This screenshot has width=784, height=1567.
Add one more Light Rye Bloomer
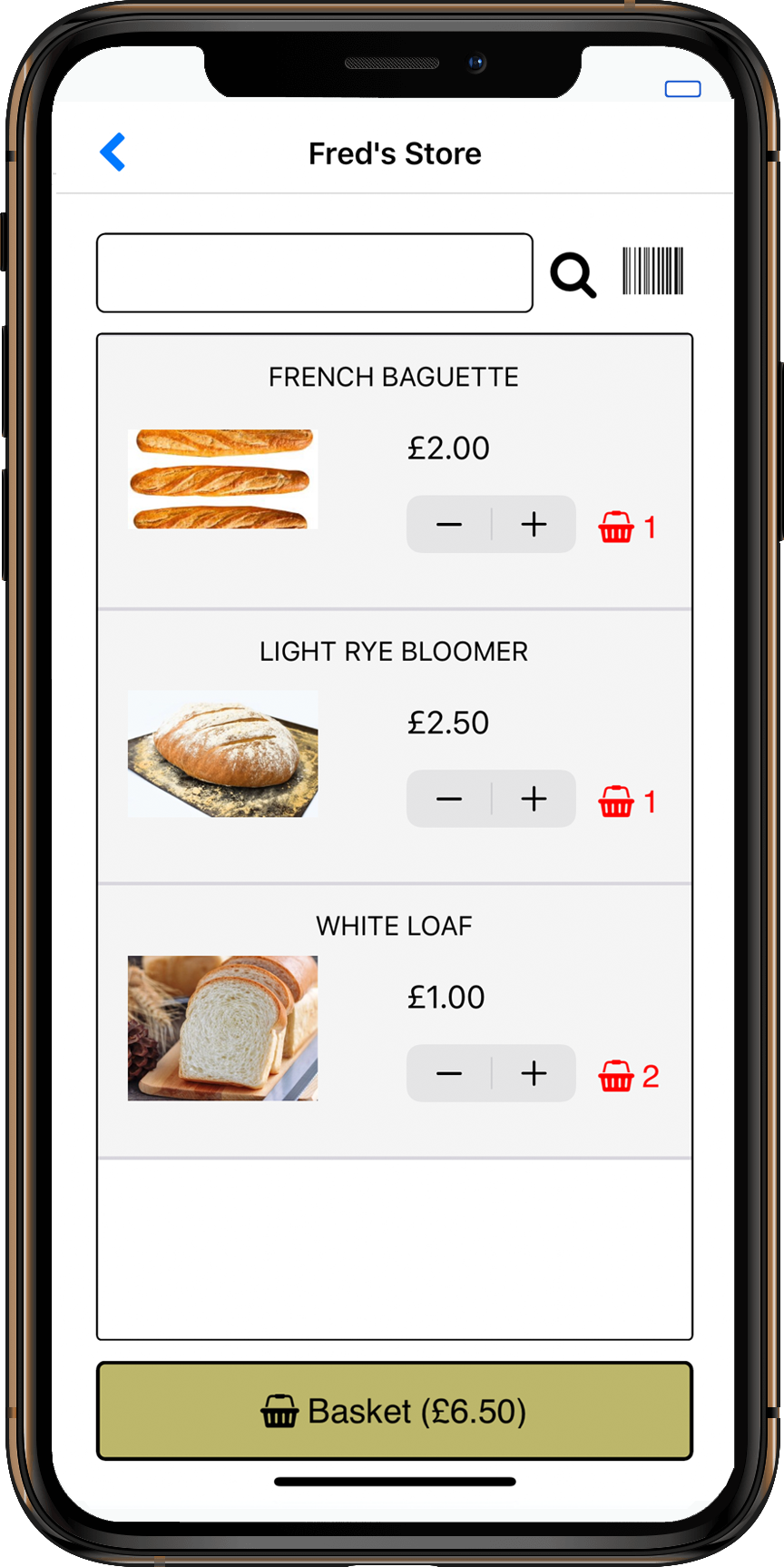coord(534,799)
